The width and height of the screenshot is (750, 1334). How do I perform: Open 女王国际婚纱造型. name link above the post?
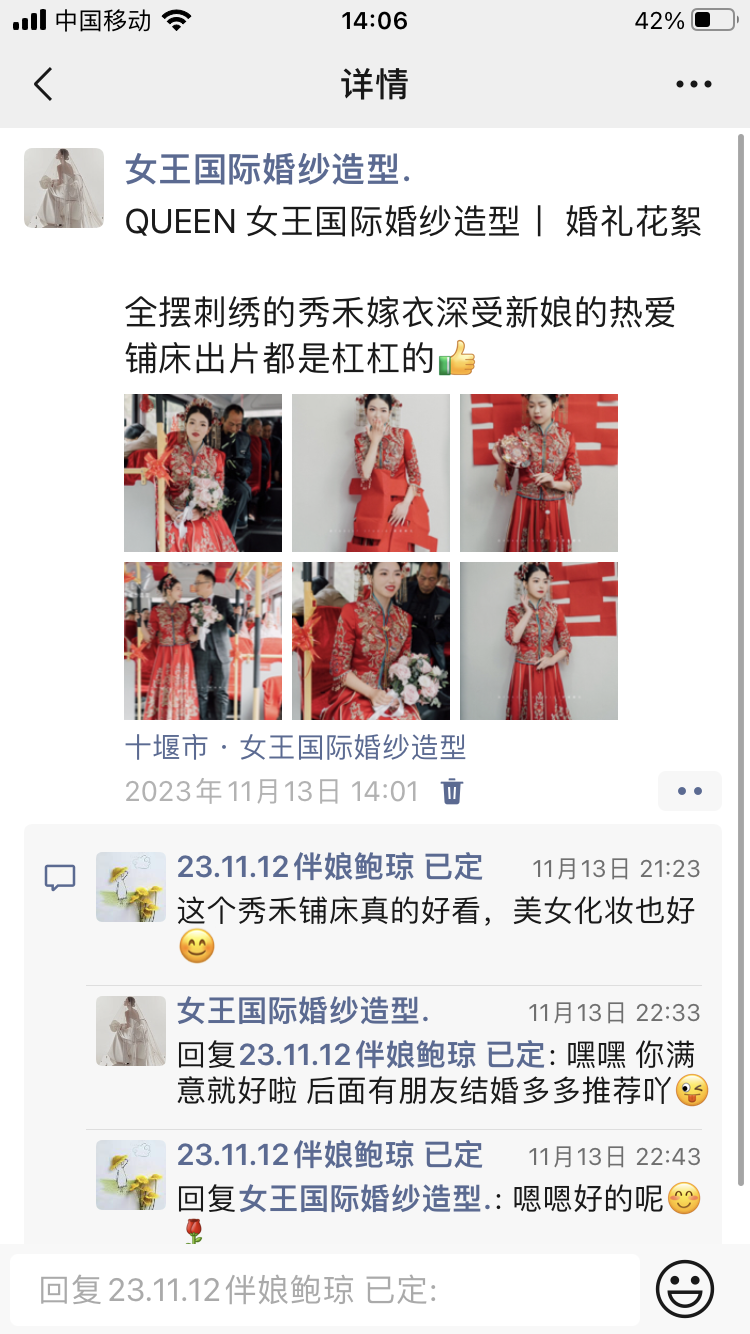coord(267,170)
